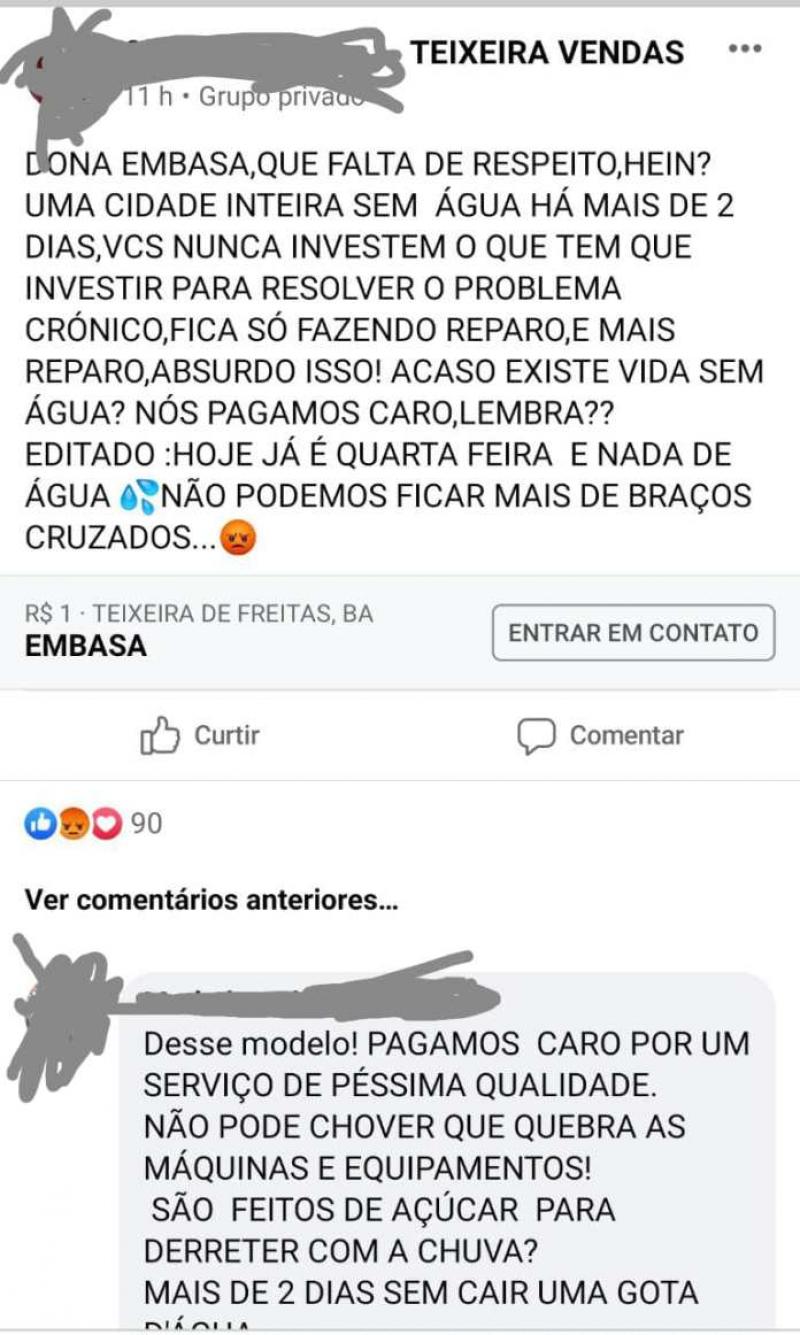
Task: Open the TEIXEIRA VENDAS group name
Action: (548, 52)
